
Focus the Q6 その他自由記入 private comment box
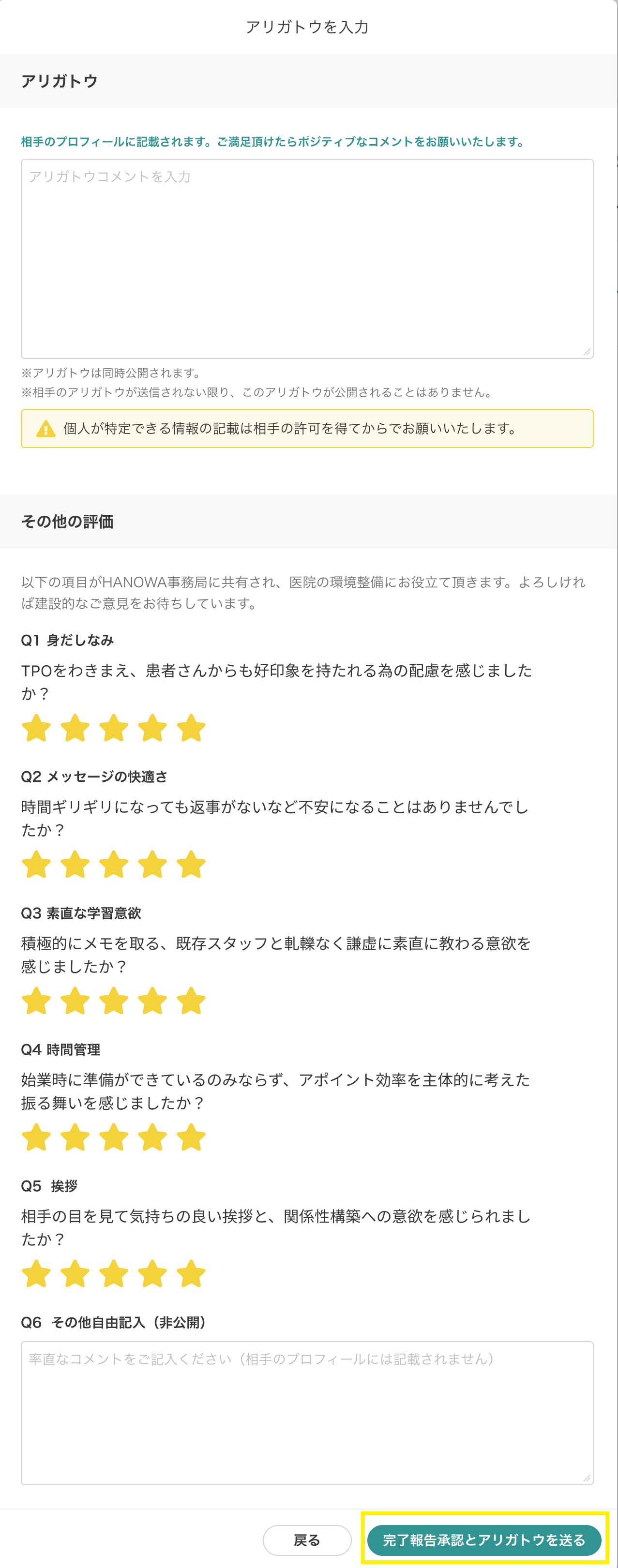[x=307, y=1412]
